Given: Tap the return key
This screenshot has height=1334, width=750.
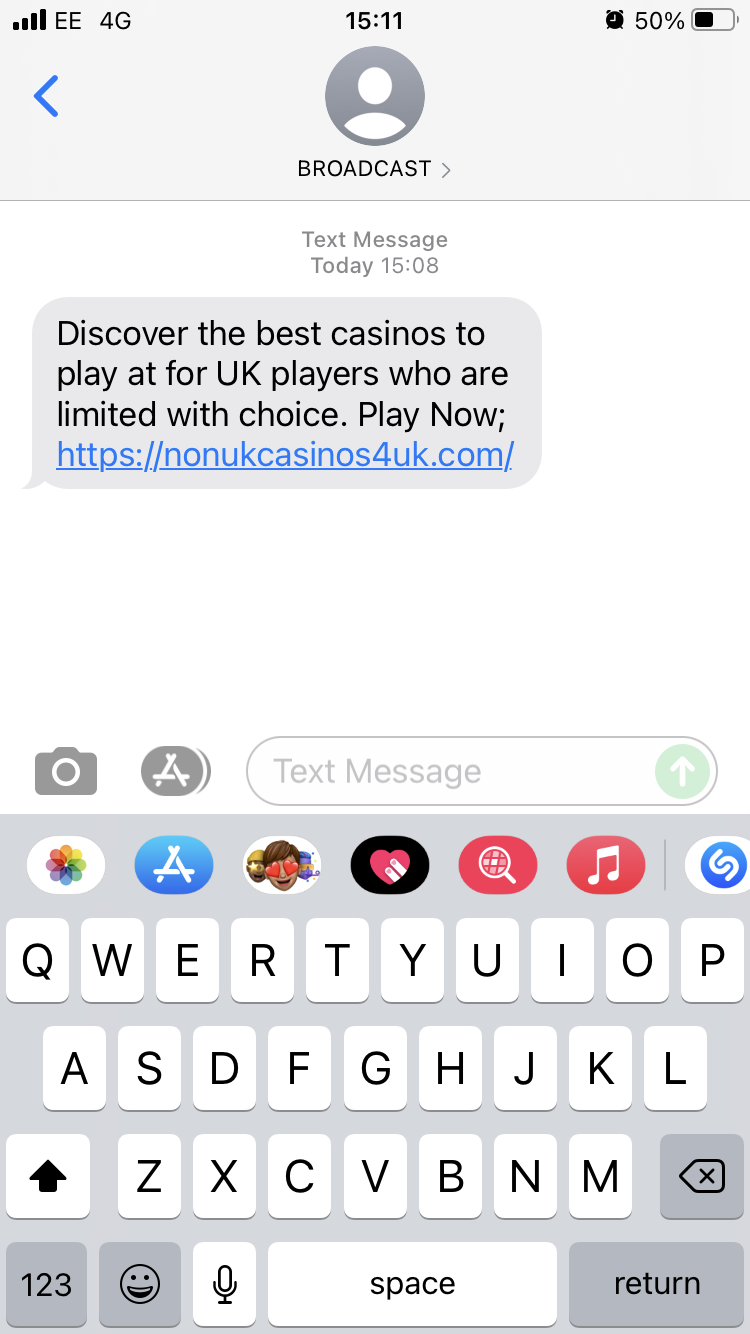Looking at the screenshot, I should click(x=657, y=1284).
